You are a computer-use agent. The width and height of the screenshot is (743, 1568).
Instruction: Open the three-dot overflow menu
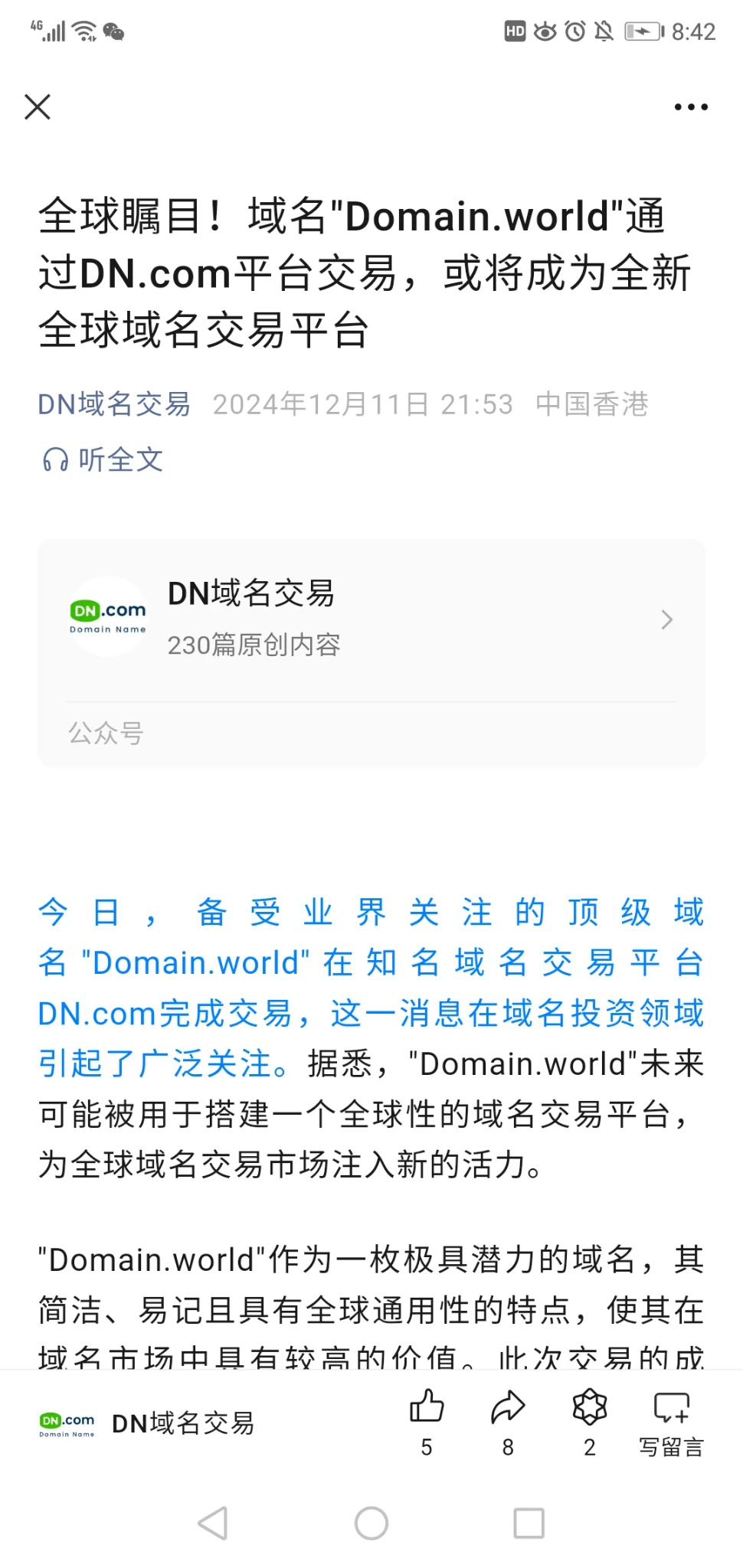(x=690, y=107)
